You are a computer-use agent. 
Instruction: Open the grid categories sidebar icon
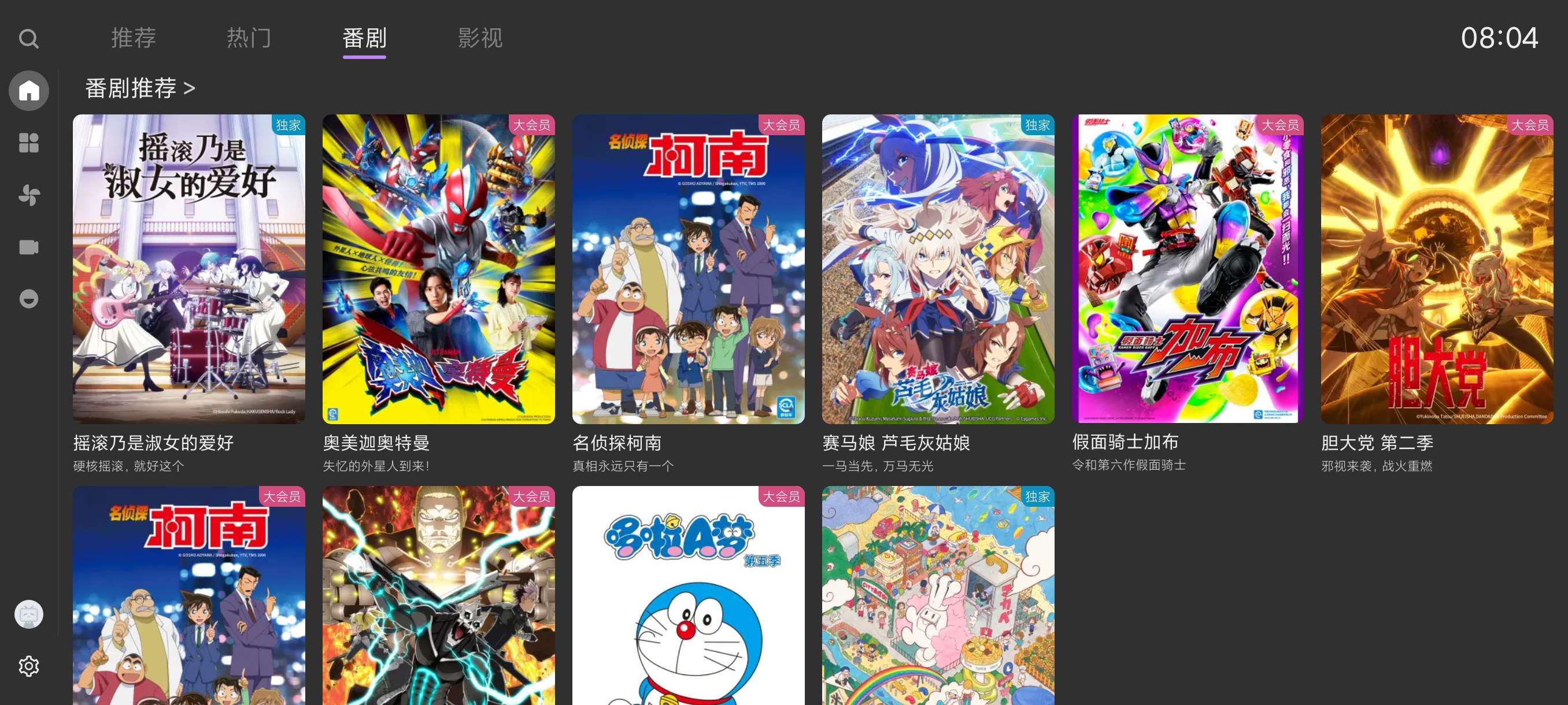tap(28, 143)
